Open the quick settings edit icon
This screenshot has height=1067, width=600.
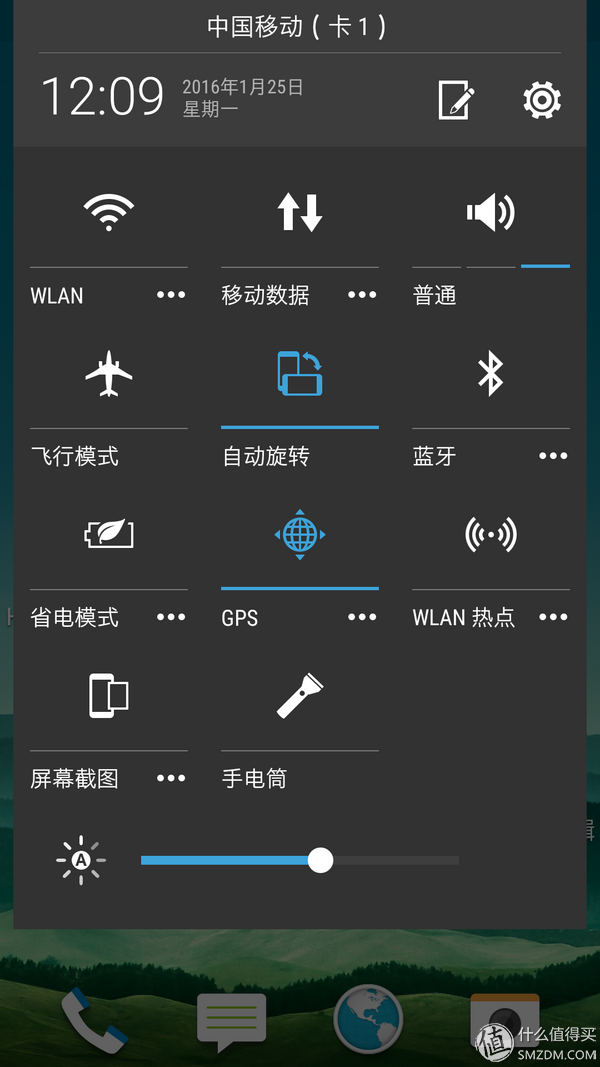coord(456,100)
